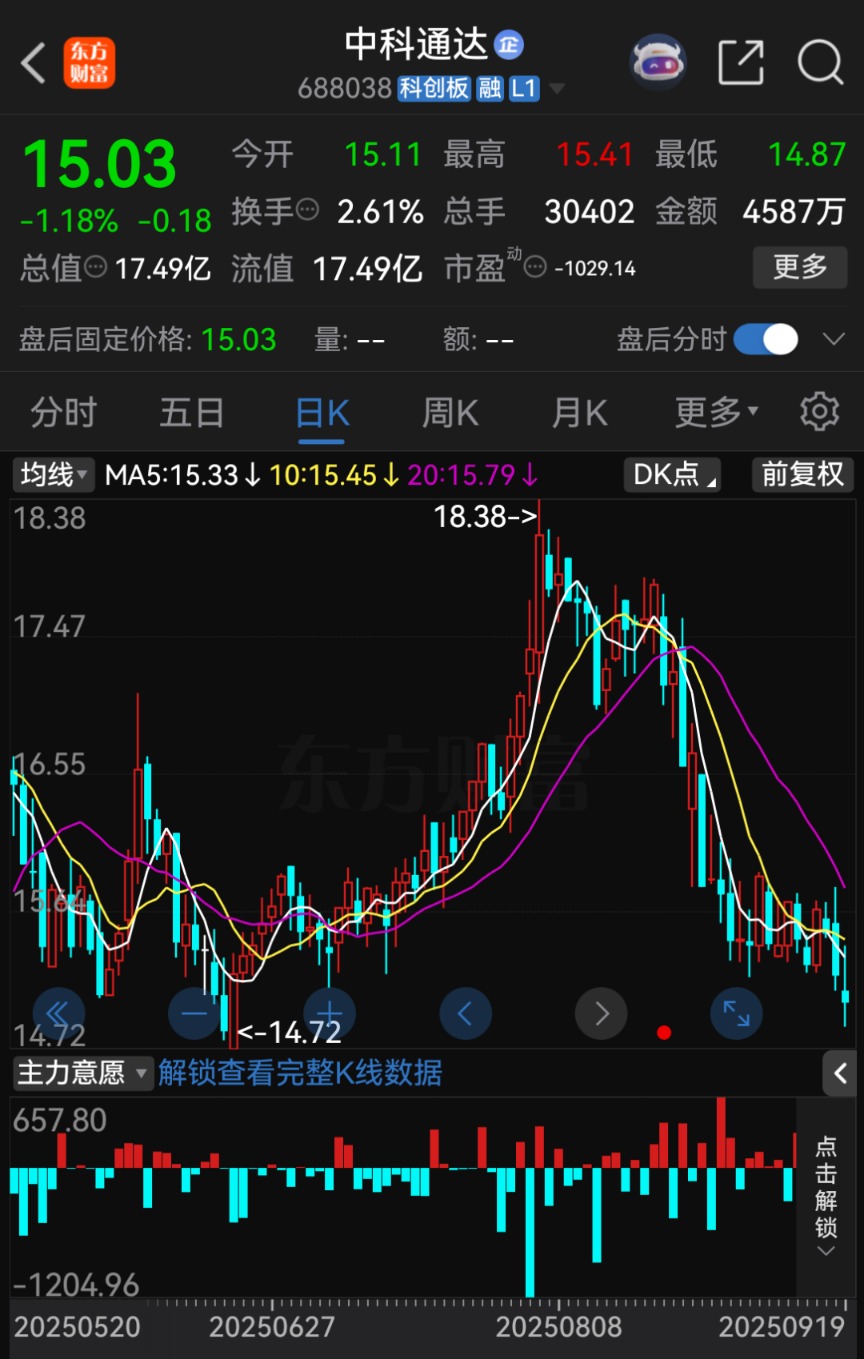The image size is (864, 1359).
Task: Select the 周K tab
Action: point(450,412)
